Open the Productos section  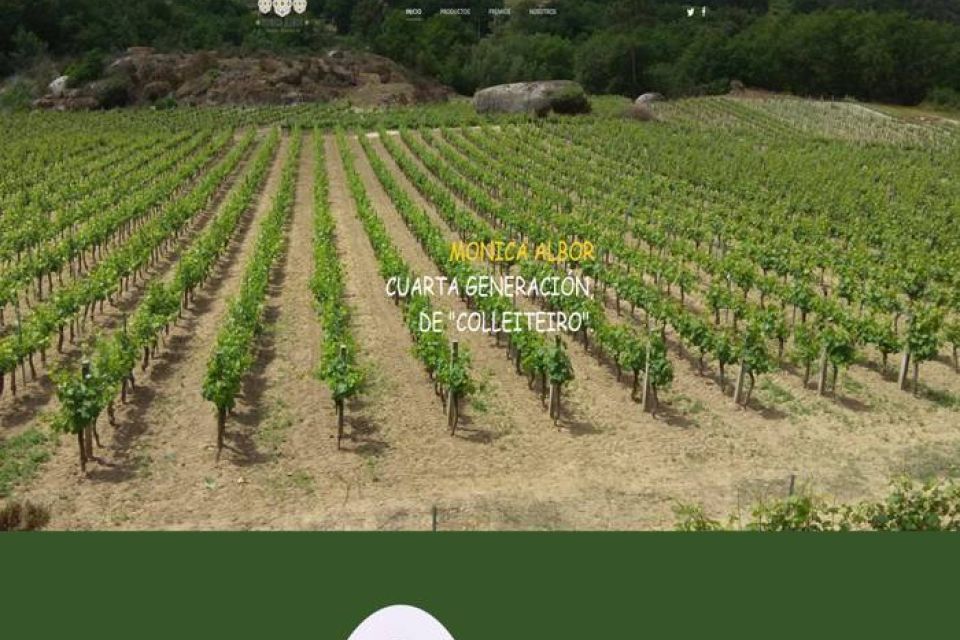pos(455,12)
